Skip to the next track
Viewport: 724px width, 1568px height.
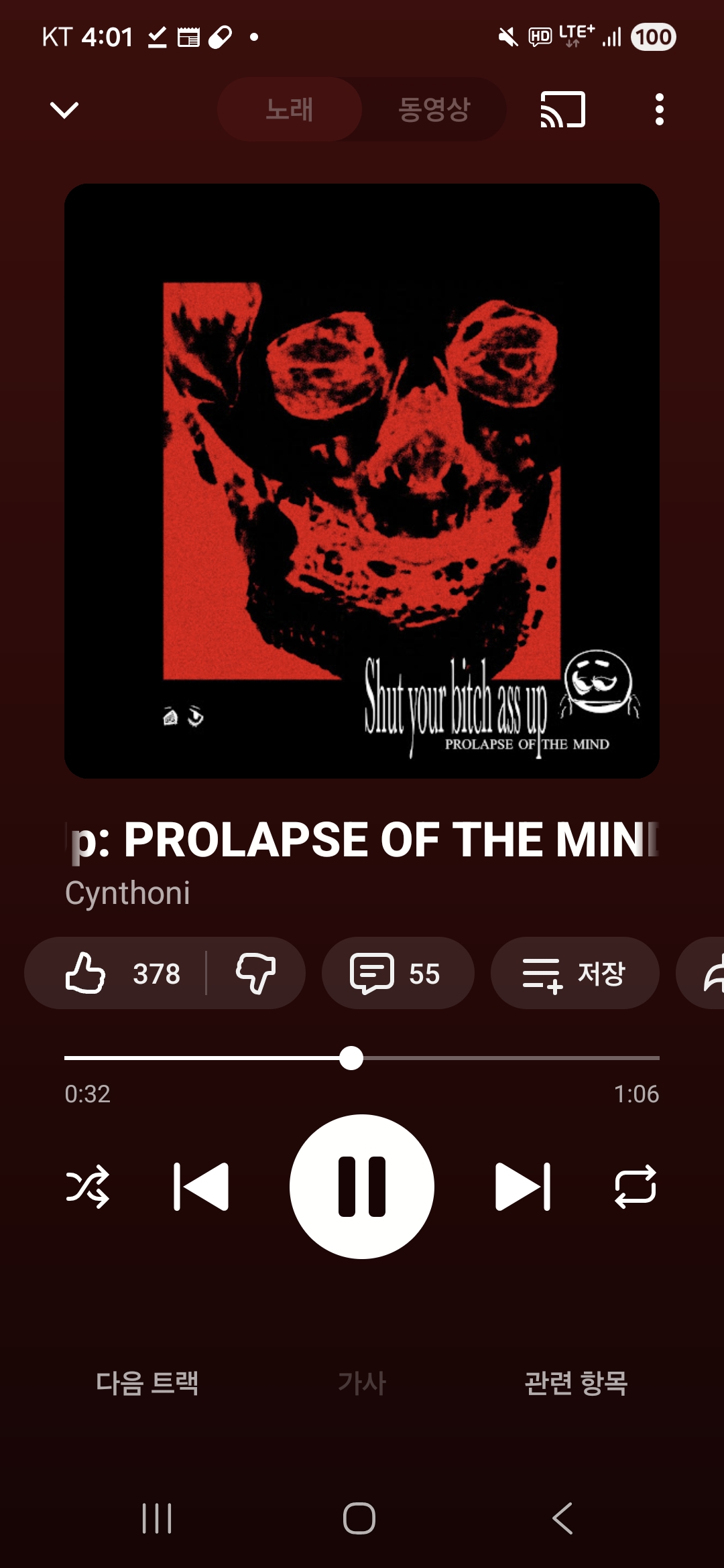pos(523,1187)
